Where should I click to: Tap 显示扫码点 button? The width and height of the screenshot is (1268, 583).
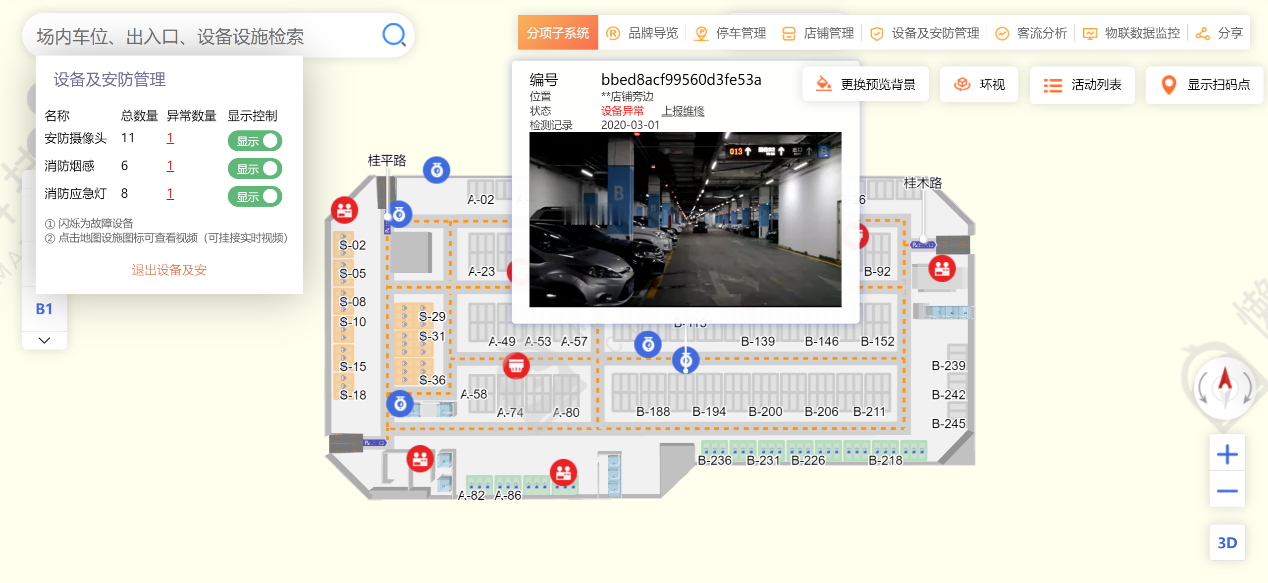[x=1205, y=85]
